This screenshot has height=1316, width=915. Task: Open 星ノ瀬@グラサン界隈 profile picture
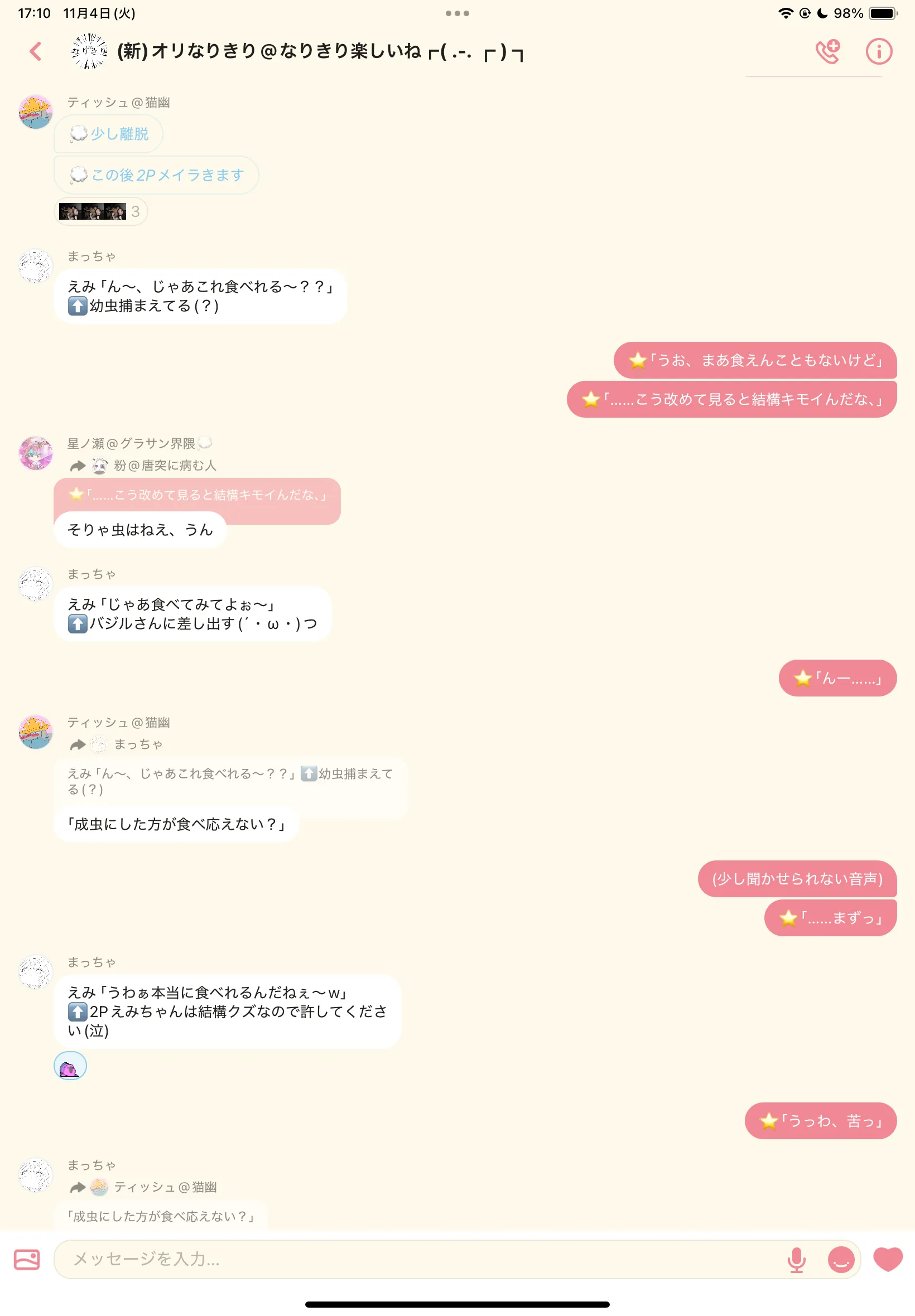[x=36, y=453]
